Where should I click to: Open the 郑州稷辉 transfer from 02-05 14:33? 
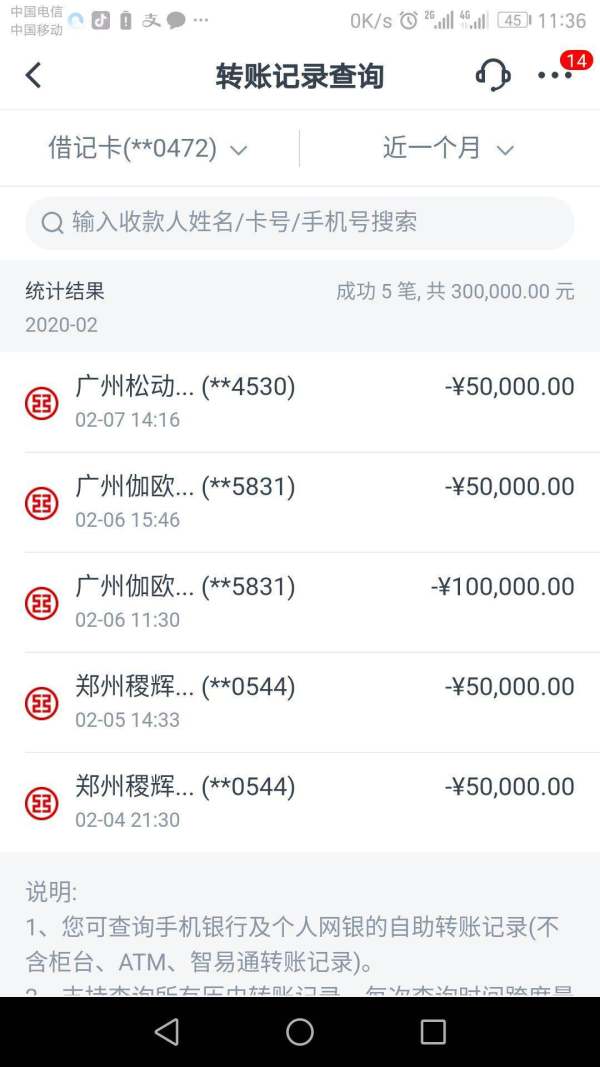(300, 702)
